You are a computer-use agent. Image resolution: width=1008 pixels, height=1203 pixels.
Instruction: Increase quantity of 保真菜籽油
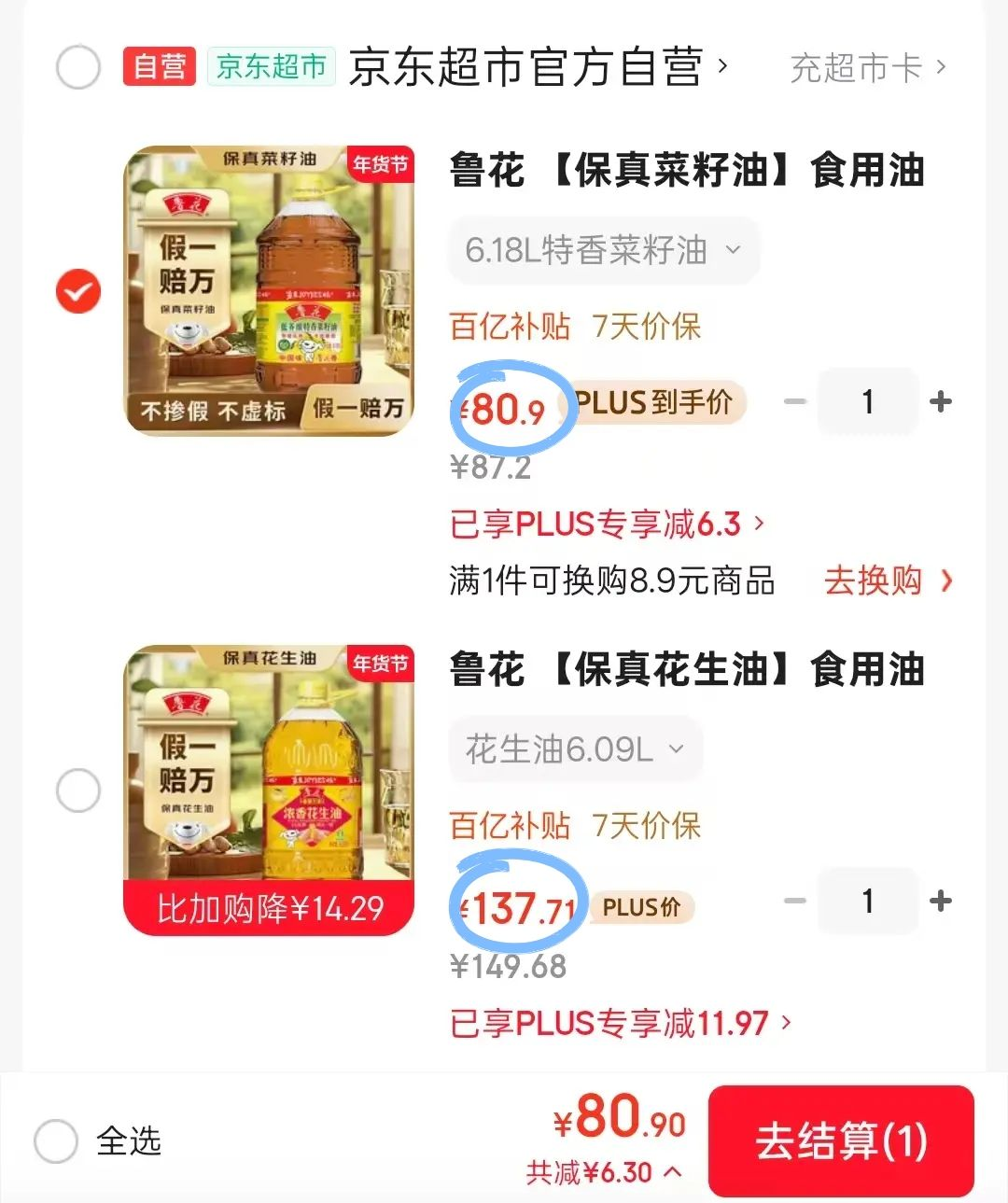pyautogui.click(x=941, y=402)
